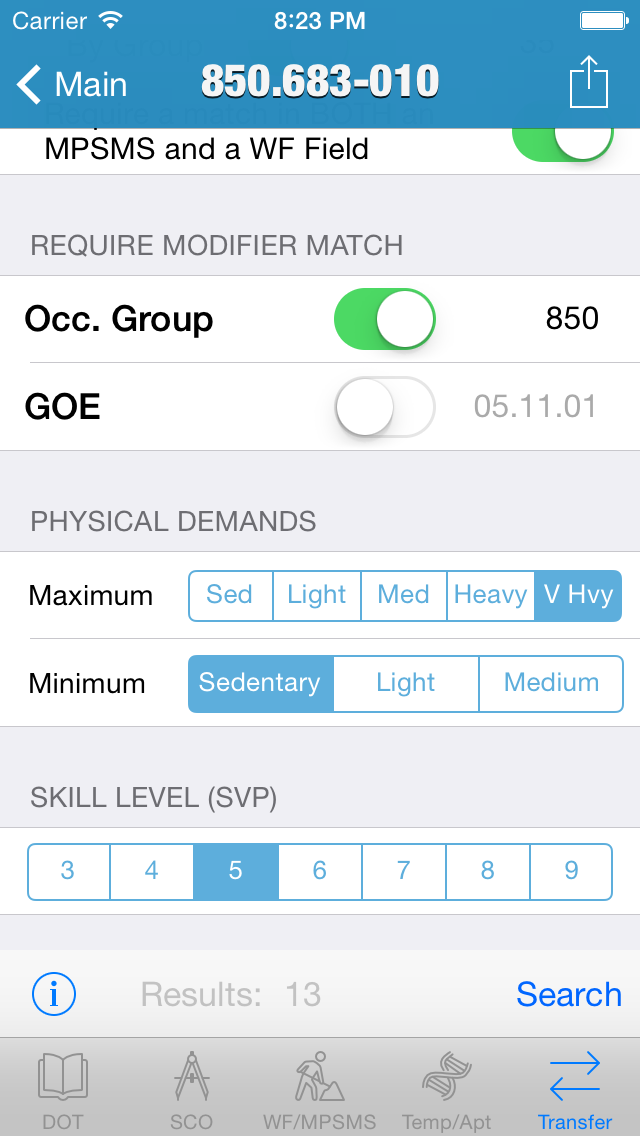Set skill level to SVP 9
This screenshot has width=640, height=1136.
pyautogui.click(x=571, y=871)
